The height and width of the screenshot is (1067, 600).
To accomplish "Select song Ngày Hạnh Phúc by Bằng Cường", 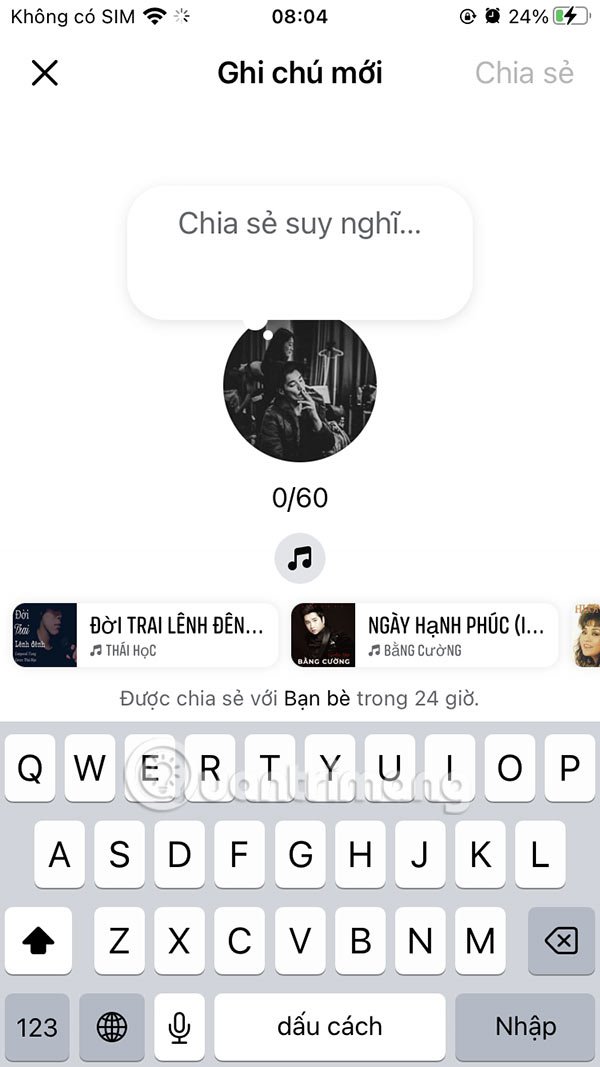I will coord(424,635).
